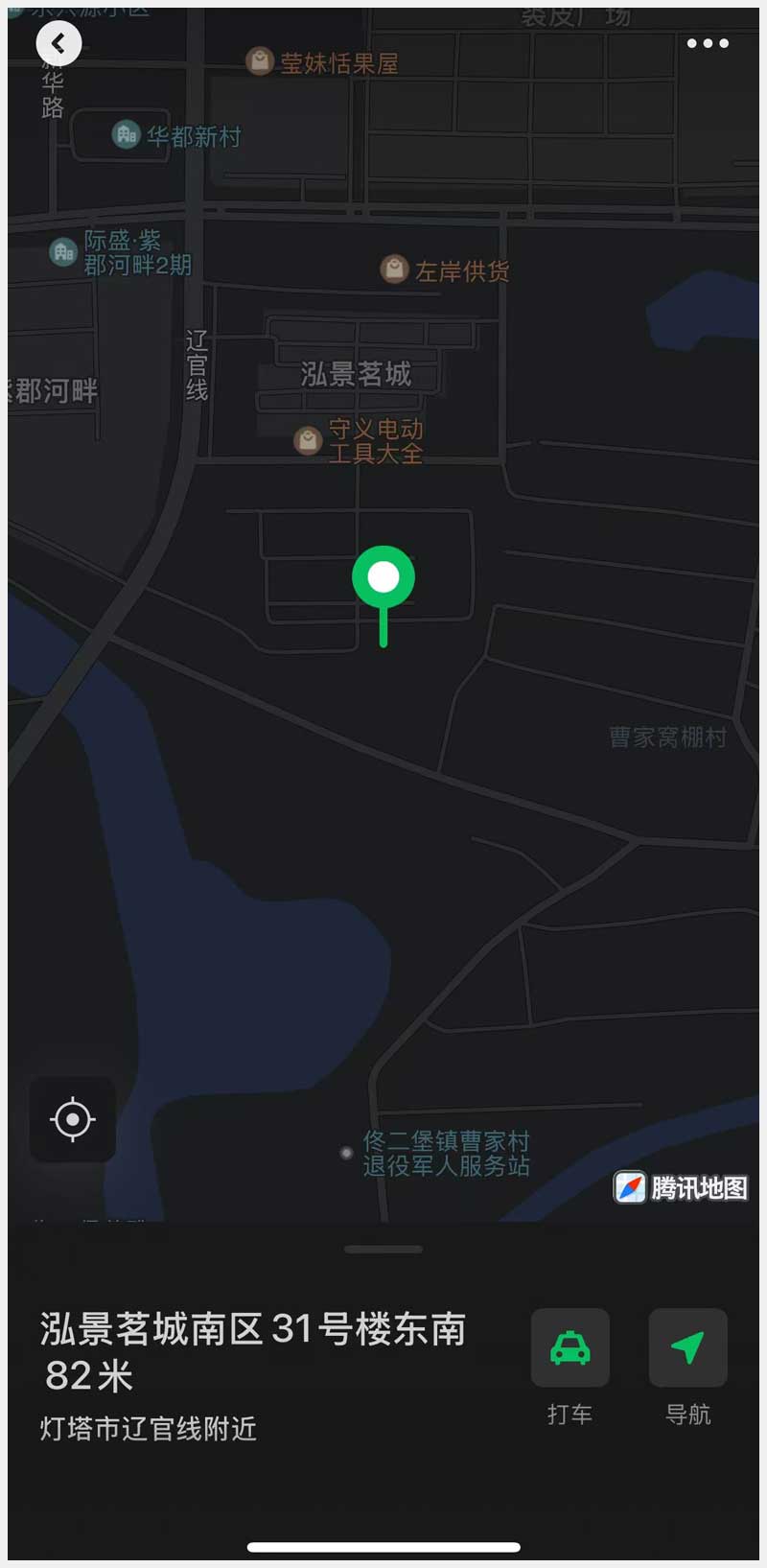Tap the green location pin on map
This screenshot has height=1568, width=767.
[x=383, y=578]
